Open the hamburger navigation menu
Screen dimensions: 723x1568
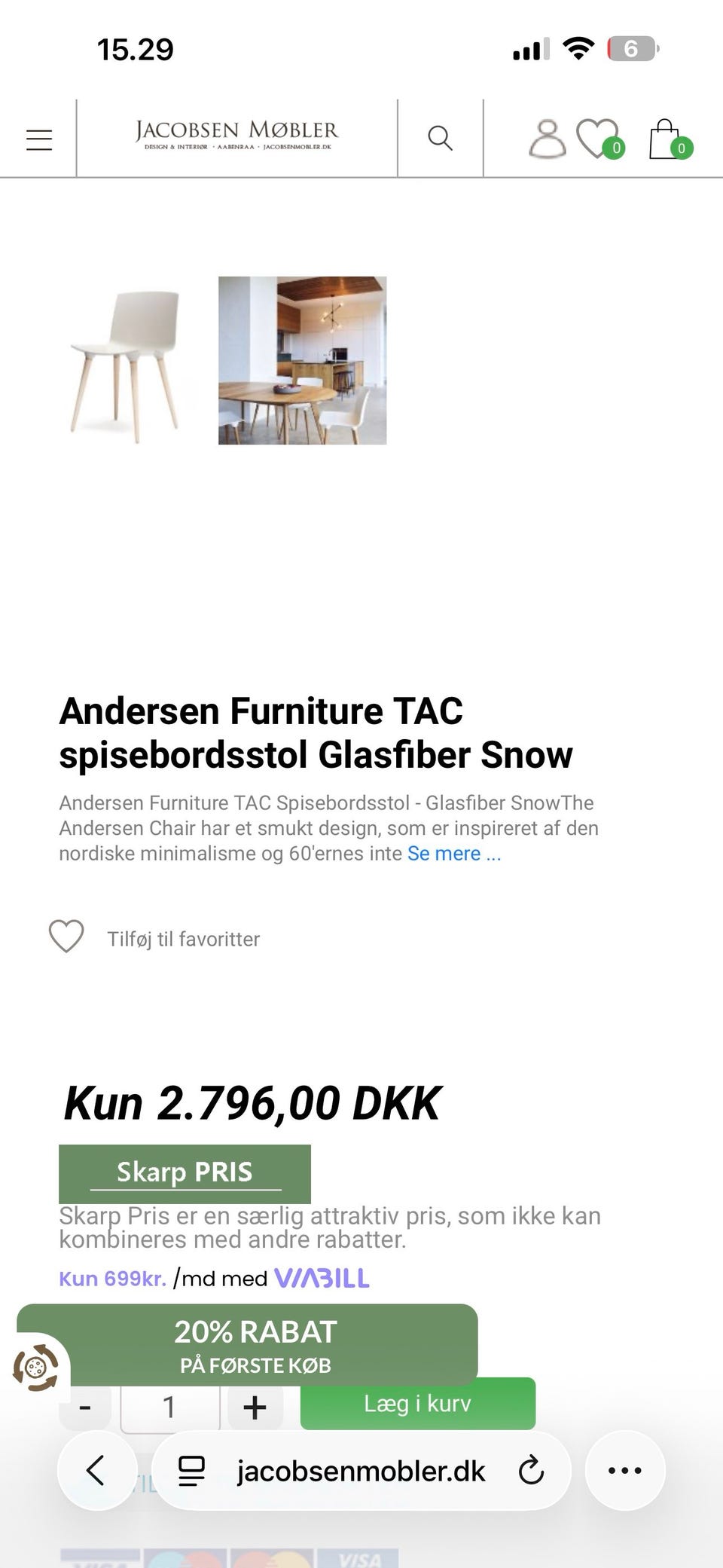(39, 139)
